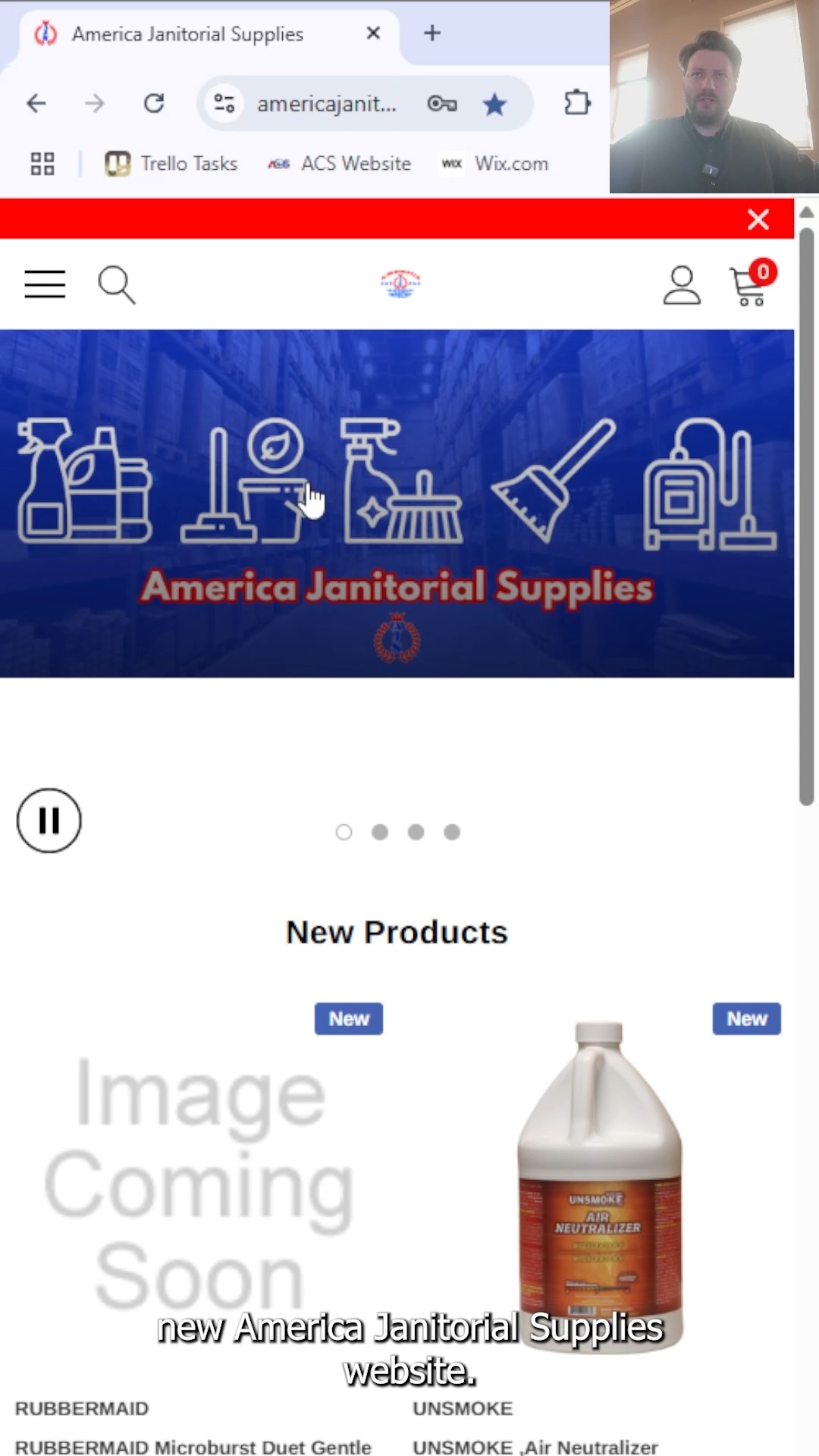819x1456 pixels.
Task: Dismiss the red banner with the X
Action: 758,219
